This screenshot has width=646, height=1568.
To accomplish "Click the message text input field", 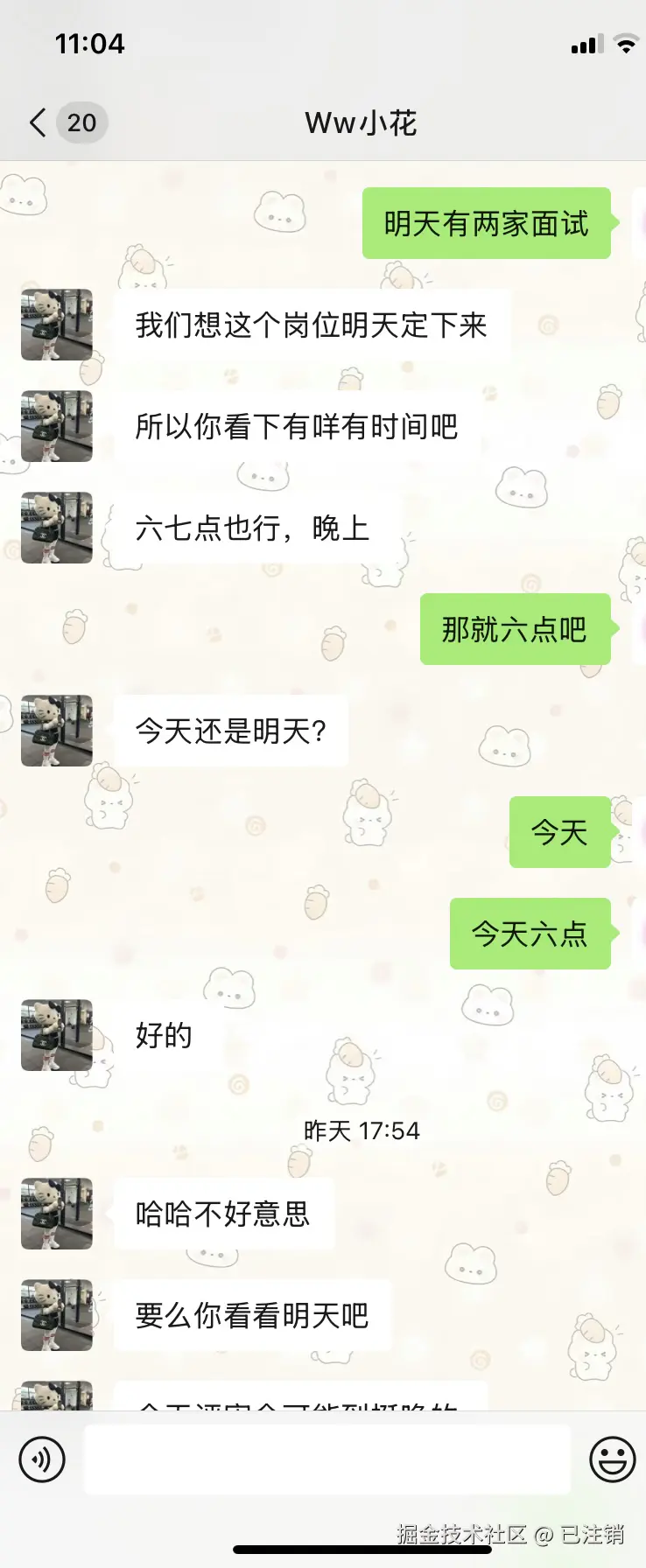I will [324, 1459].
